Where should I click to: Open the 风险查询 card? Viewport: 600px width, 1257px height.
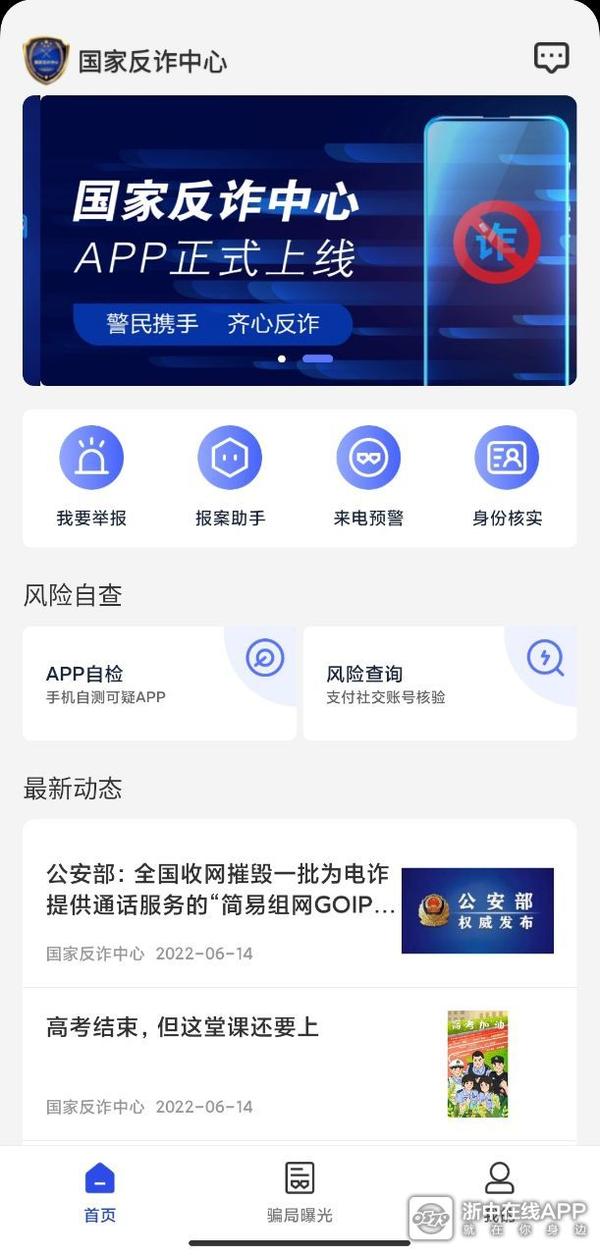440,684
